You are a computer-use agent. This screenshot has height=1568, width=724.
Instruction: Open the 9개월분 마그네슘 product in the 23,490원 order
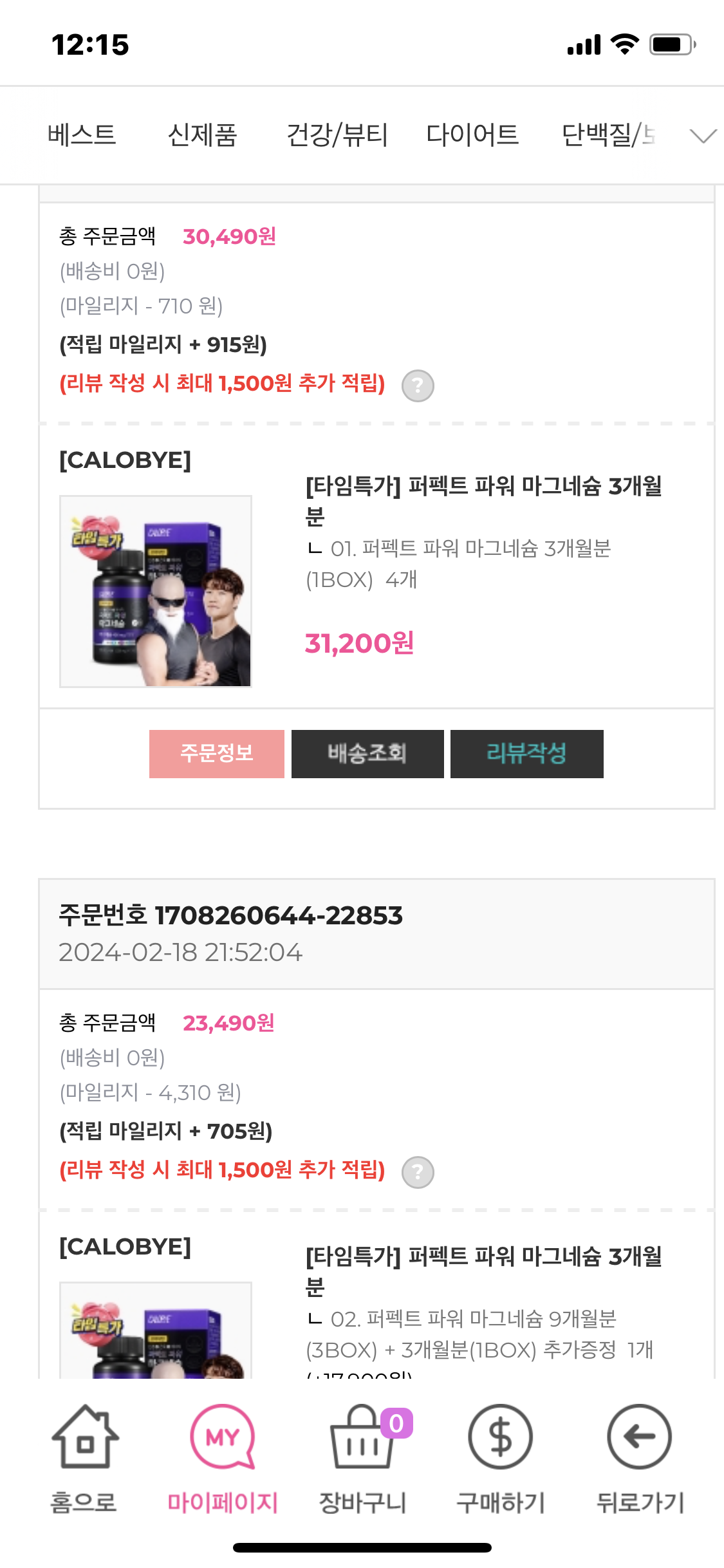[483, 1268]
